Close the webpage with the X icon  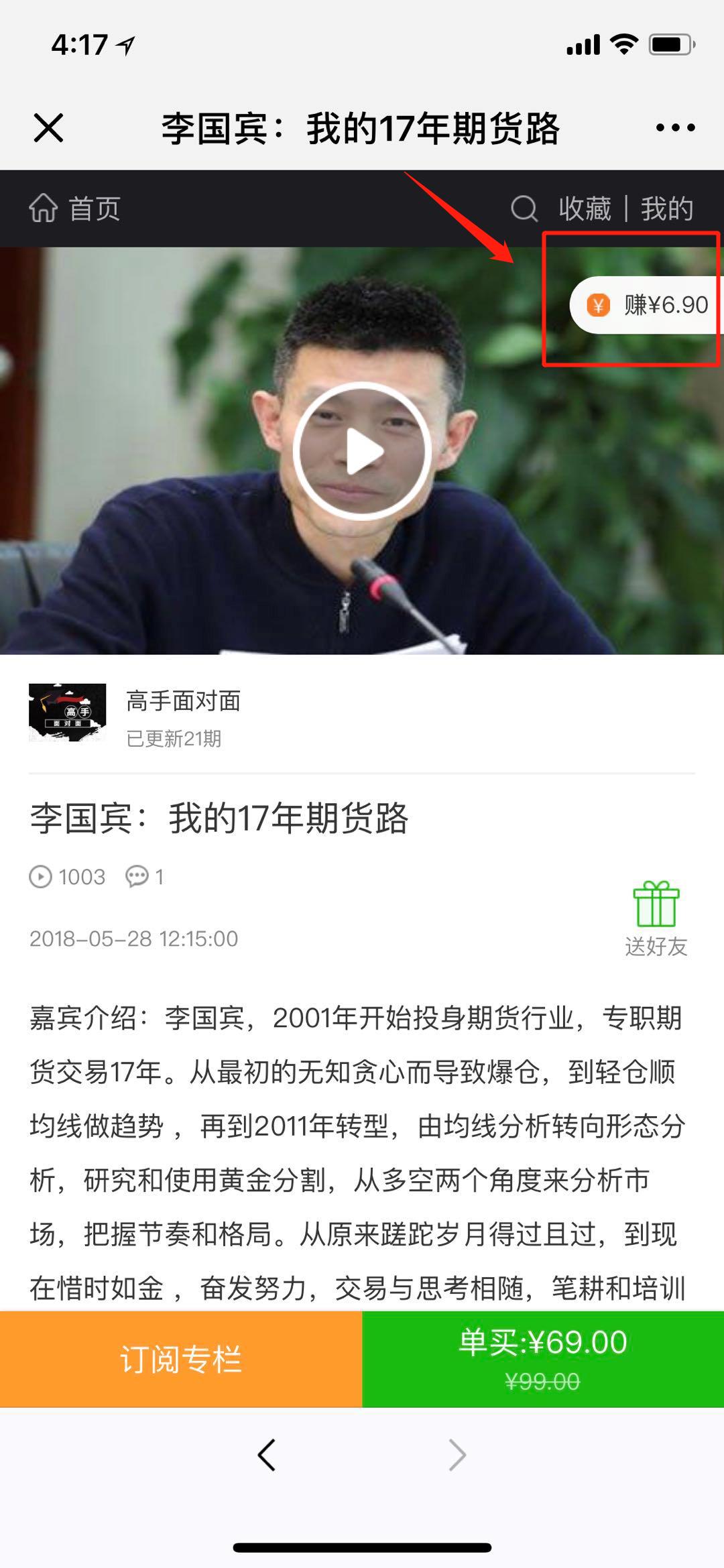tap(48, 127)
